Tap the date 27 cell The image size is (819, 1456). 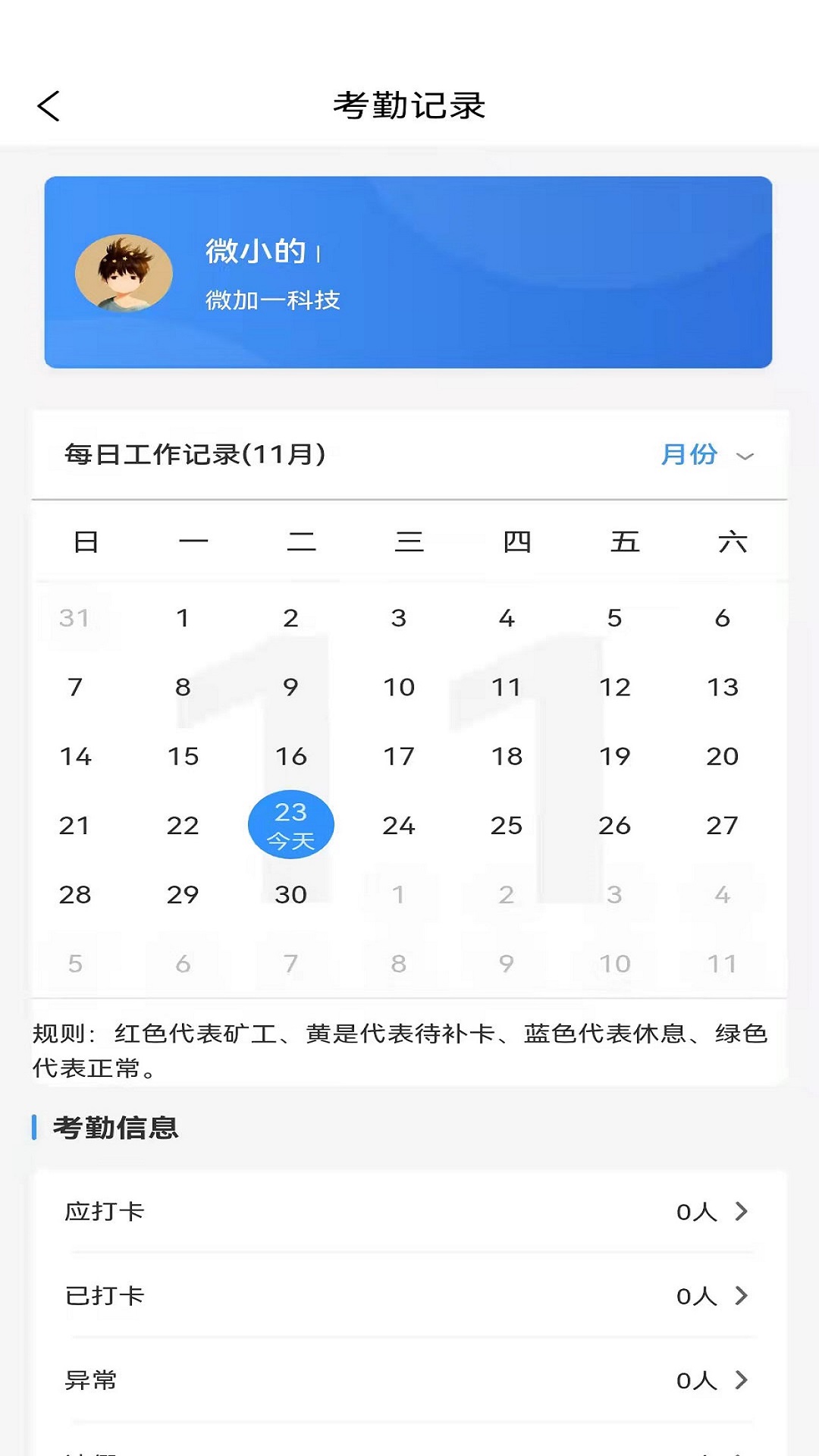click(x=723, y=825)
